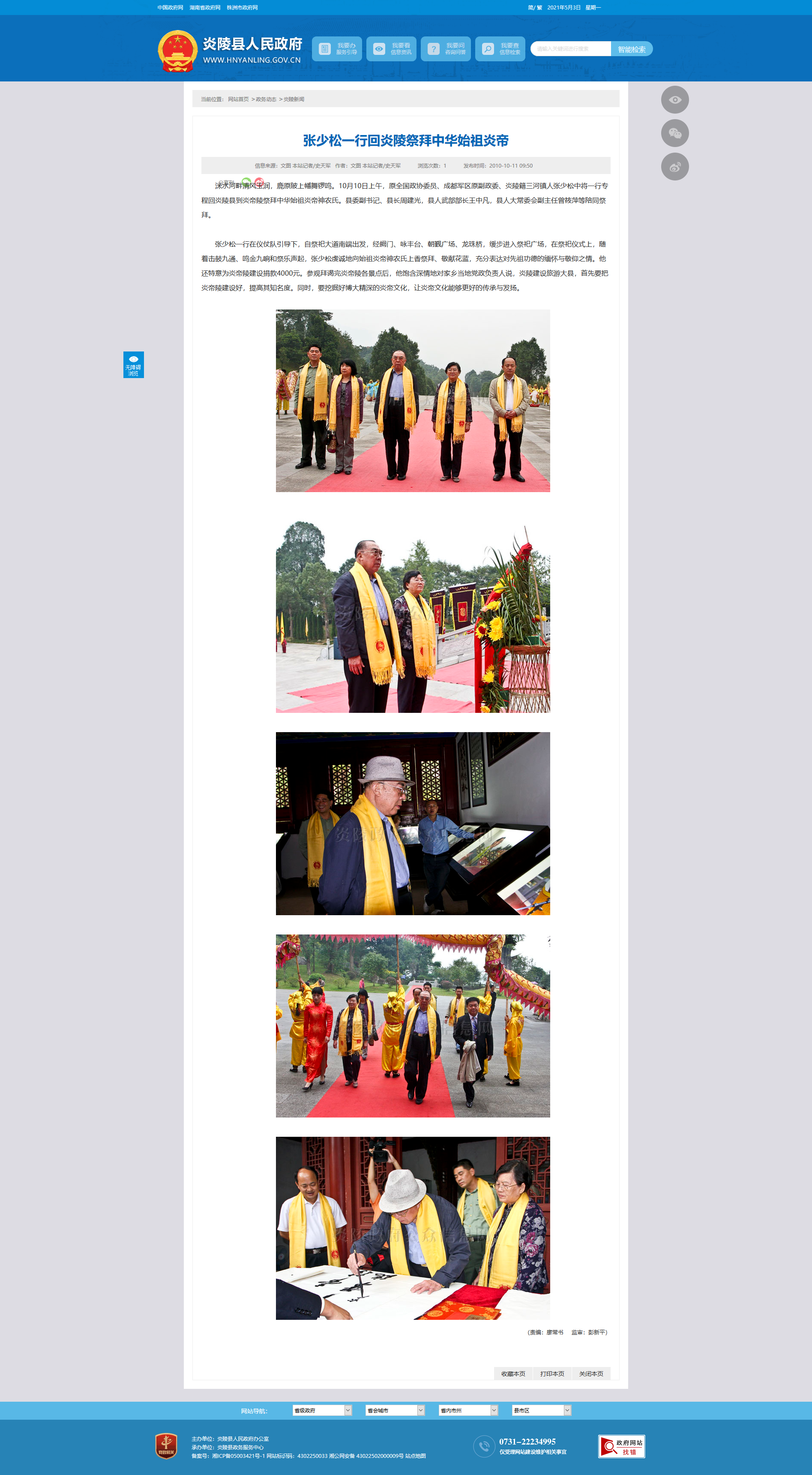Expand the 县市区 dropdown

tap(541, 1410)
